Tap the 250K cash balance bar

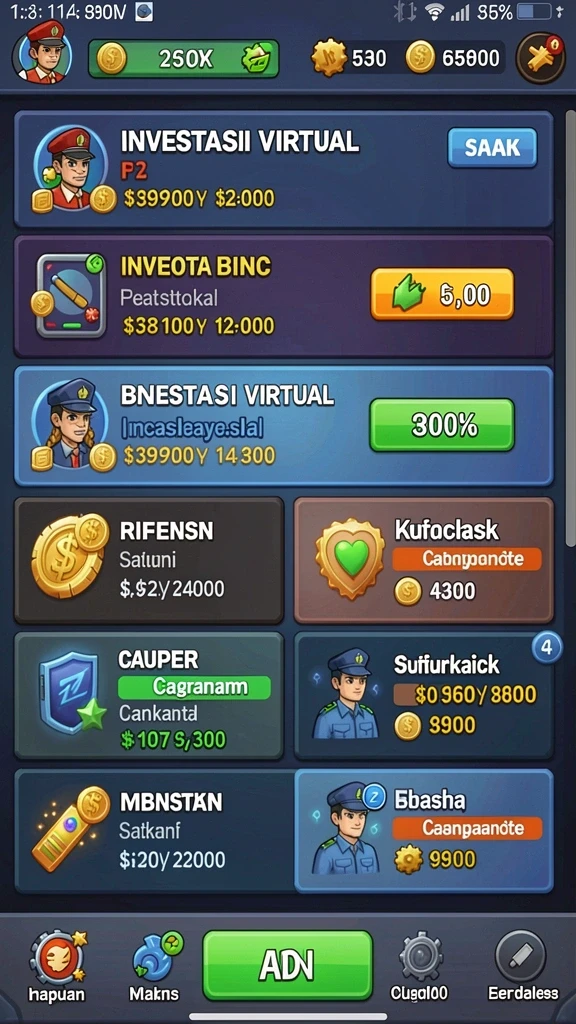[184, 59]
